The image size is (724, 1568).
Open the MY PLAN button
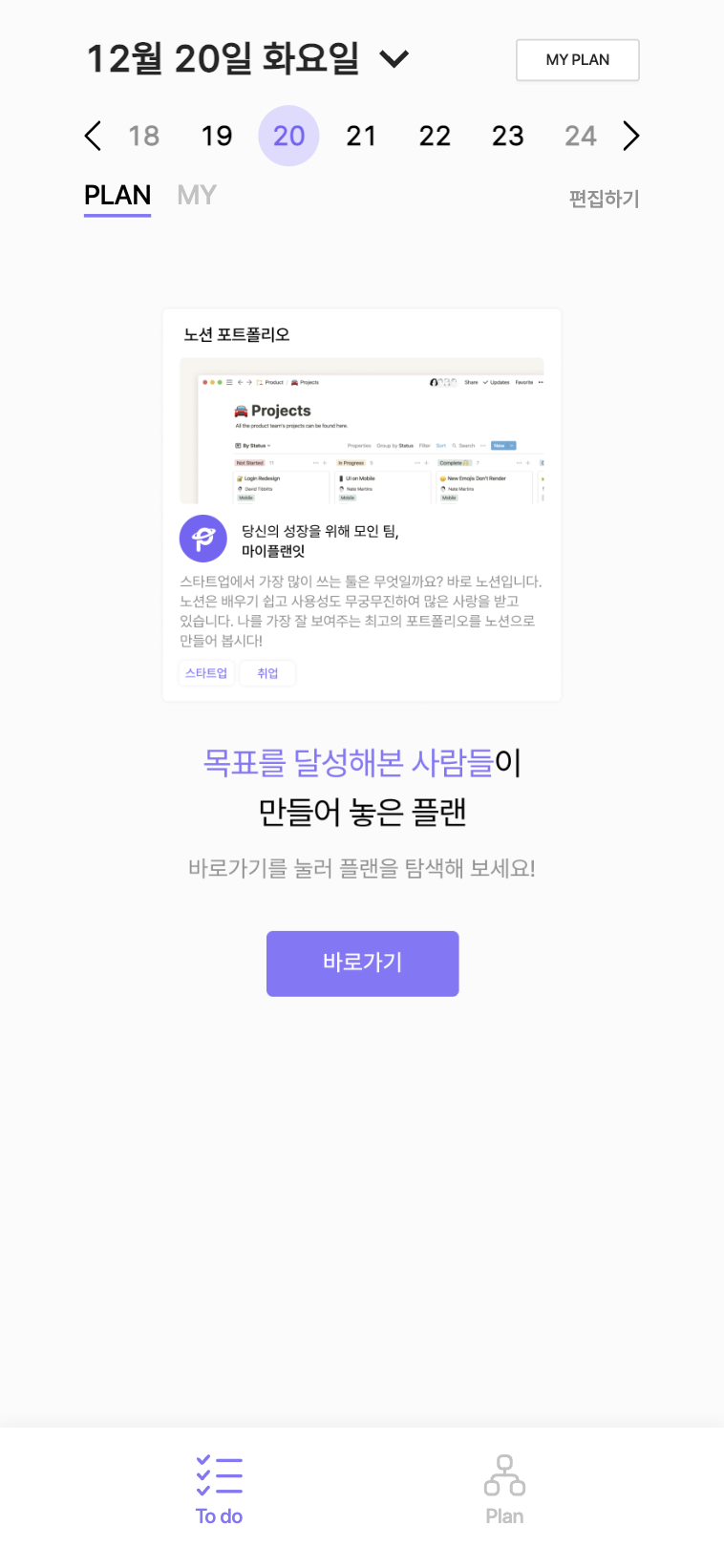coord(577,60)
